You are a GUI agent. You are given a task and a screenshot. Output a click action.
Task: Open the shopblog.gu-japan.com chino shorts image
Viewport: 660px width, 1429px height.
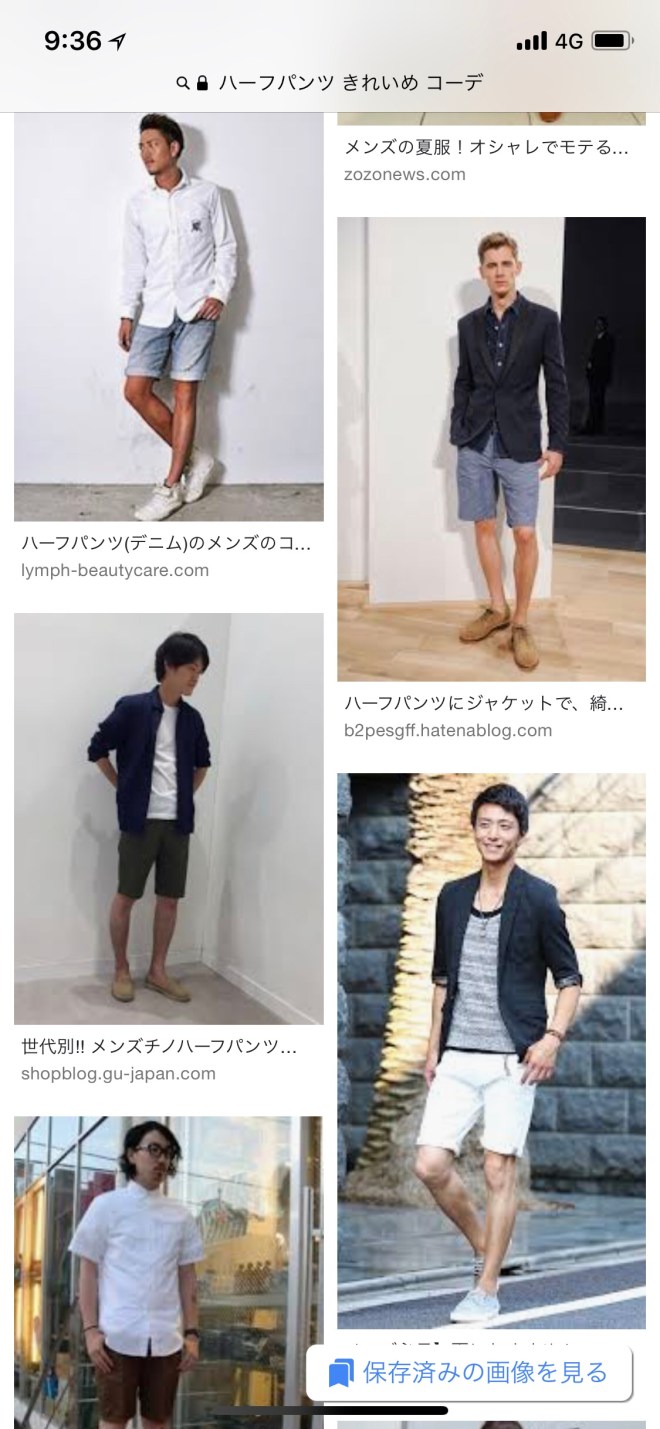168,818
